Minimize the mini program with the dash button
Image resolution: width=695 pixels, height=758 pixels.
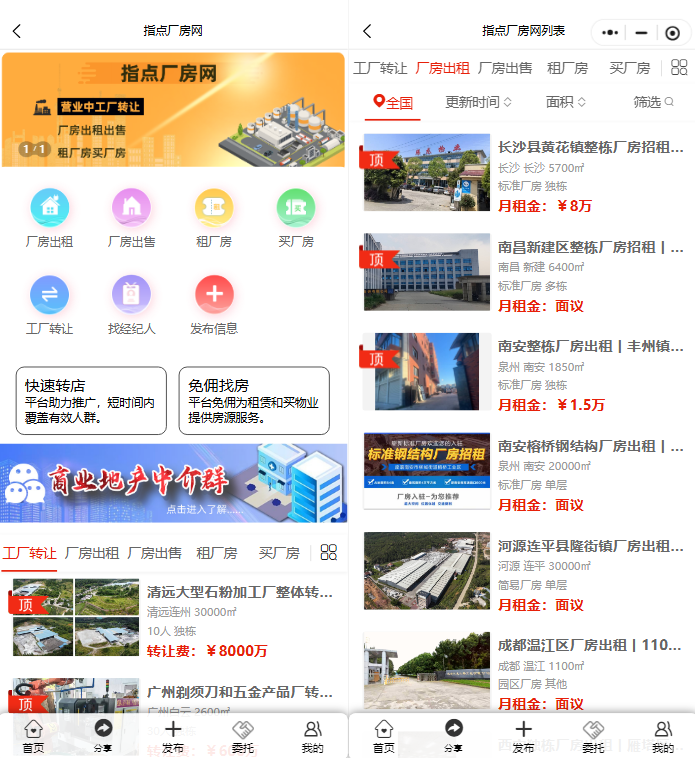click(x=641, y=33)
